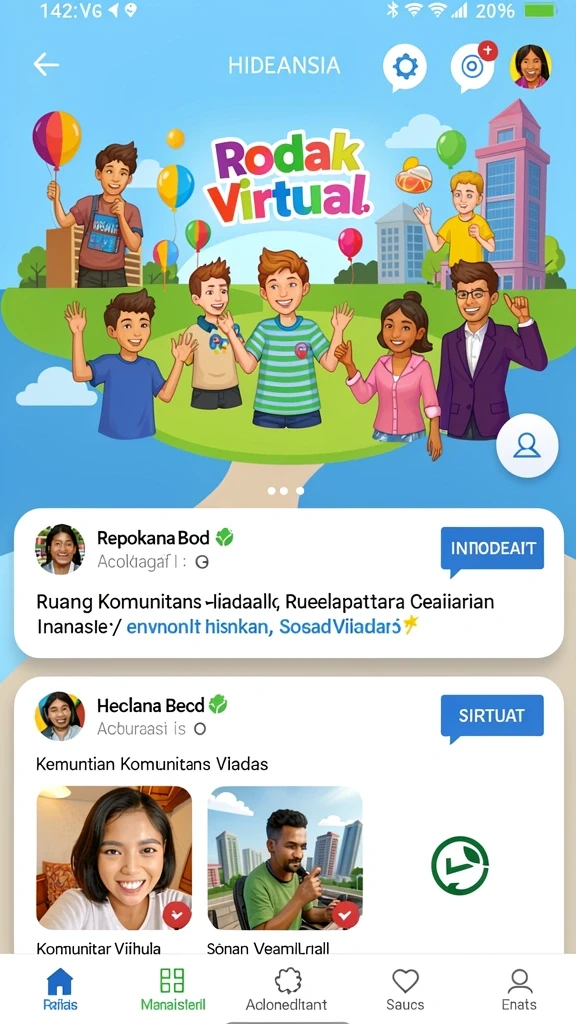Tap the carousel page indicator dots
Image resolution: width=576 pixels, height=1024 pixels.
[x=284, y=490]
